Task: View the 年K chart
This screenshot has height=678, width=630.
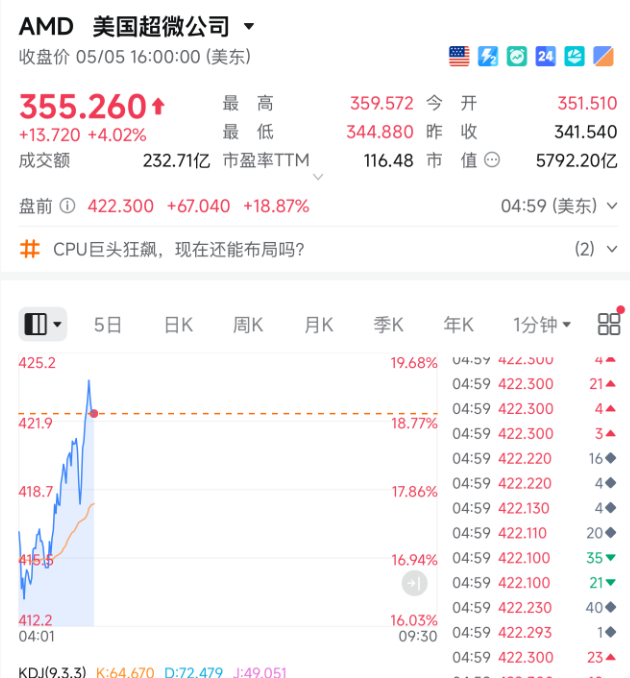Action: click(x=458, y=325)
